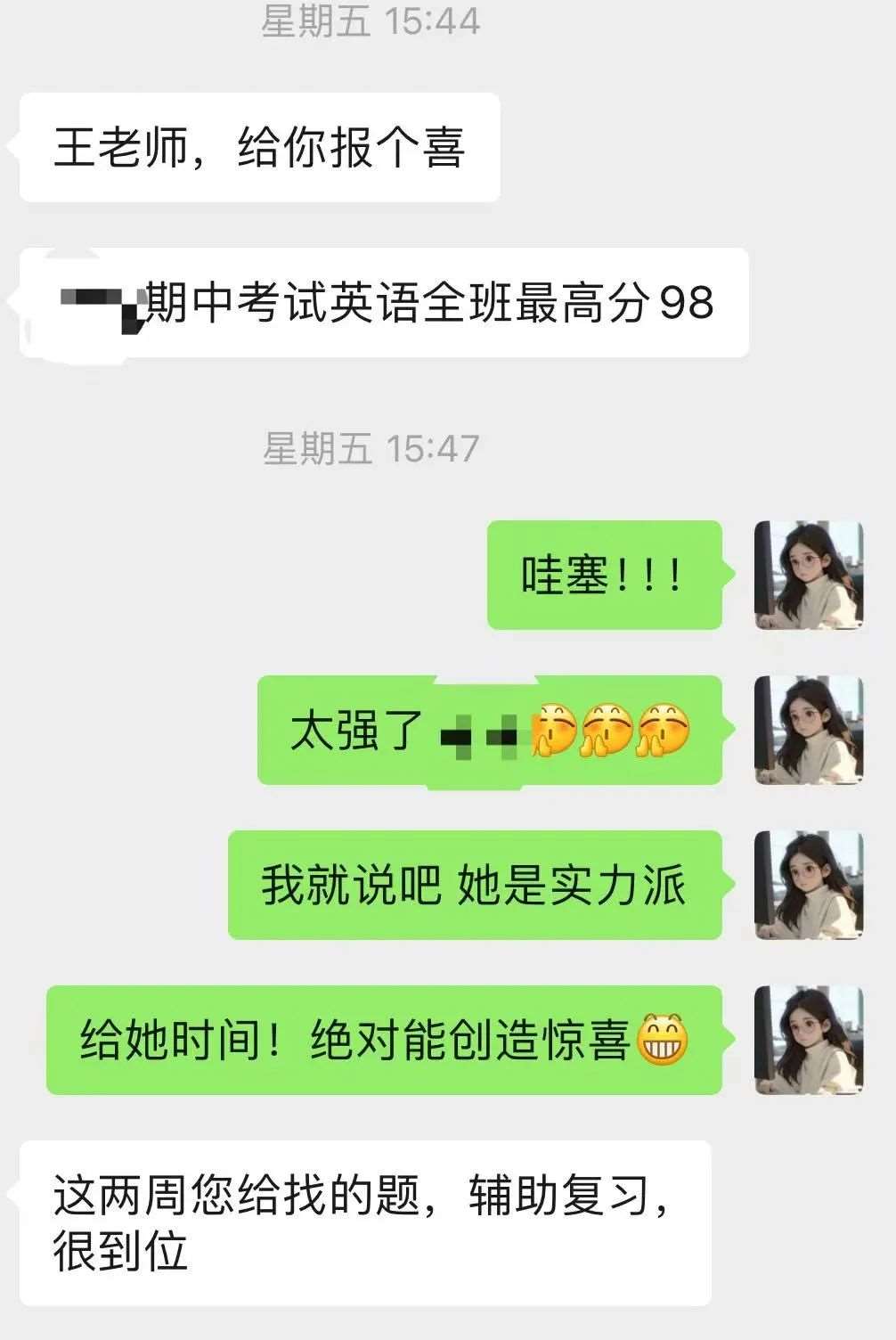The image size is (896, 1340).
Task: Tap the avatar next to 太强了 message
Action: click(x=809, y=731)
